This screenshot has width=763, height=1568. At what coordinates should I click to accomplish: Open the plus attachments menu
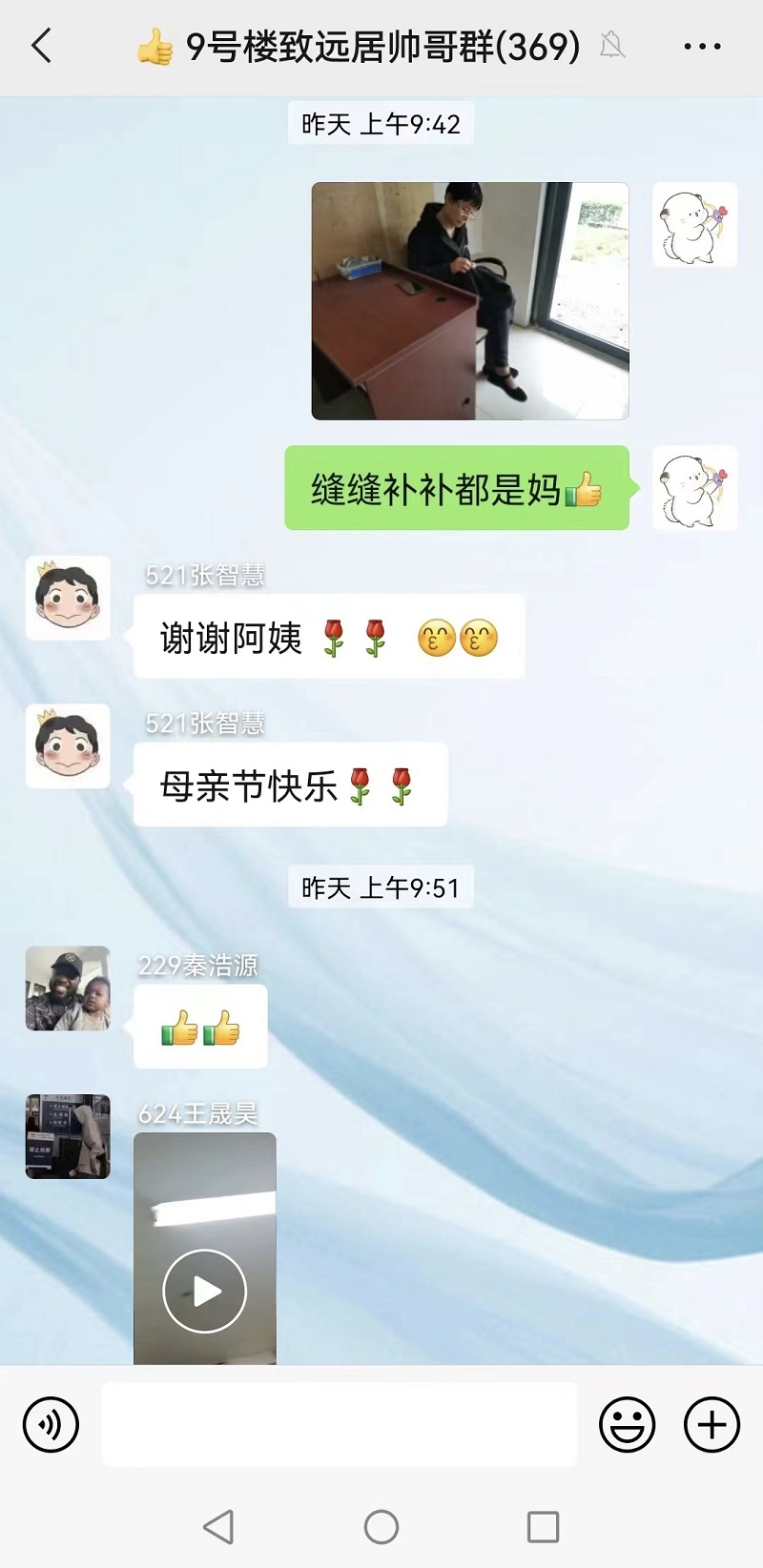[x=711, y=1425]
